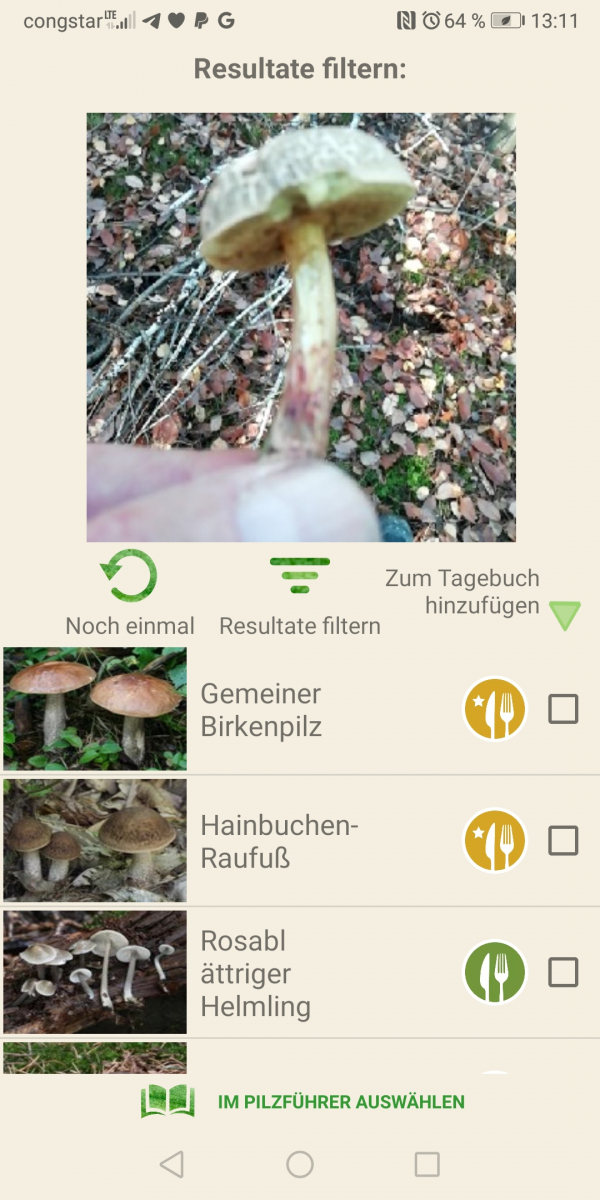The image size is (600, 1200).
Task: View the captured mushroom photo
Action: click(x=300, y=327)
